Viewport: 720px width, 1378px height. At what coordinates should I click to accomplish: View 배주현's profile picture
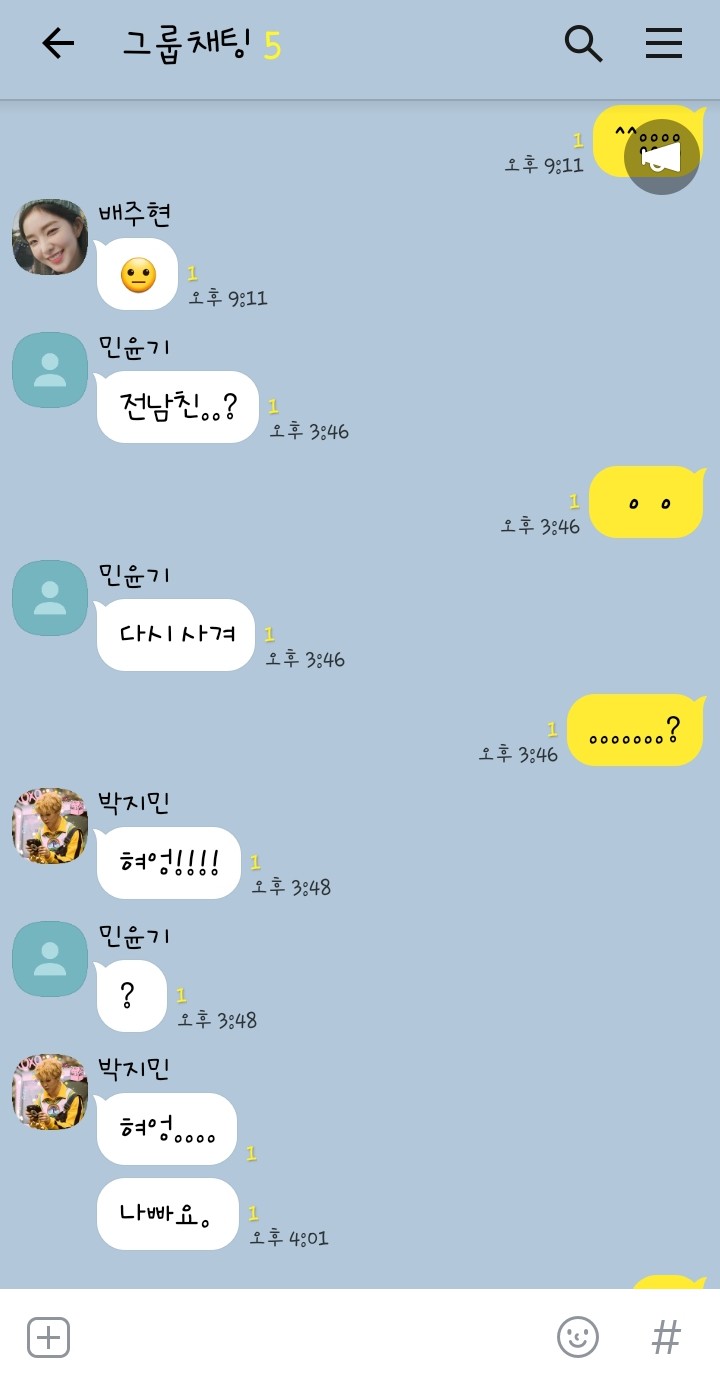point(50,237)
